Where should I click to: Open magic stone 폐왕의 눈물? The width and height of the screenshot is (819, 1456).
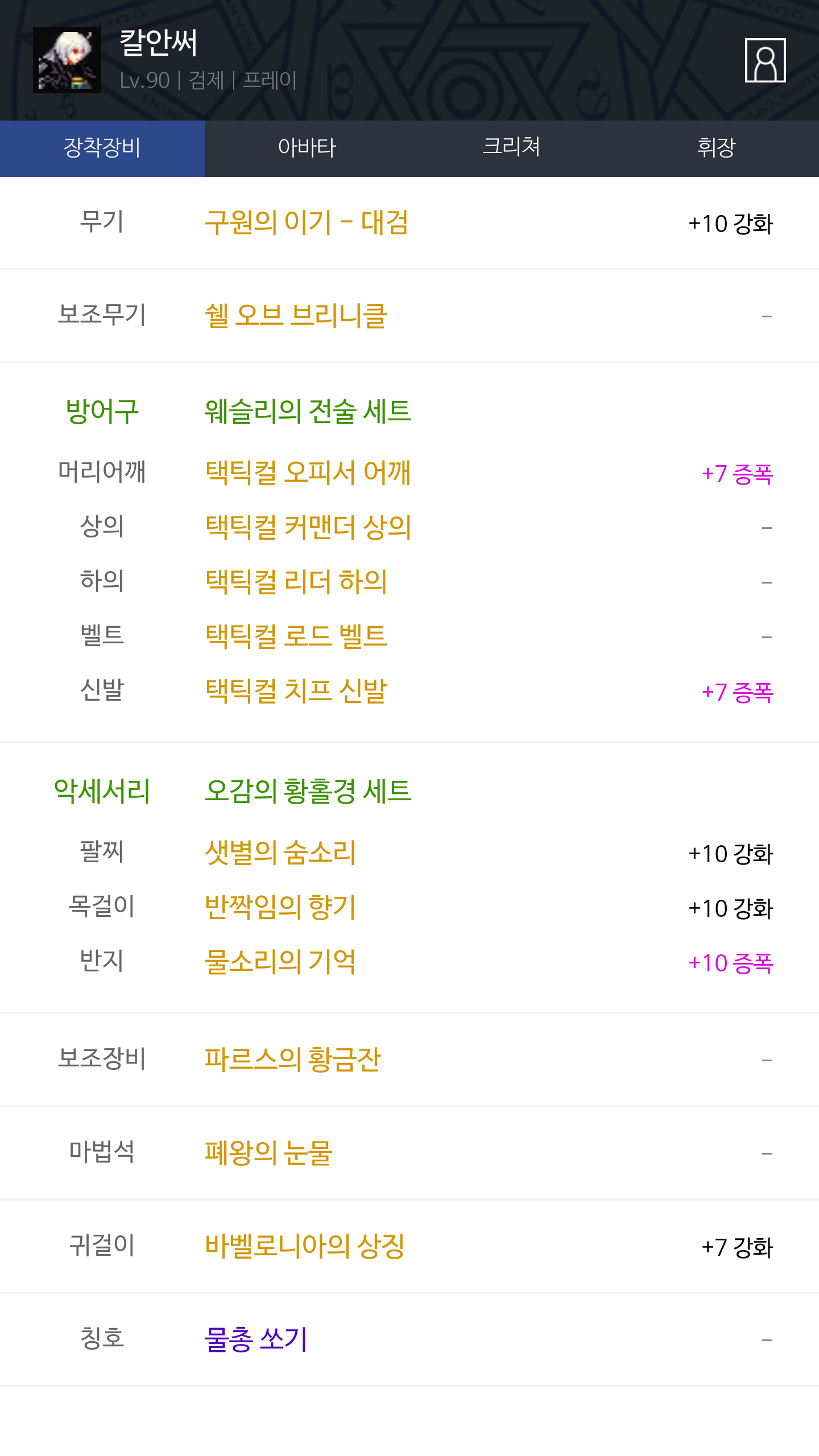[268, 1153]
